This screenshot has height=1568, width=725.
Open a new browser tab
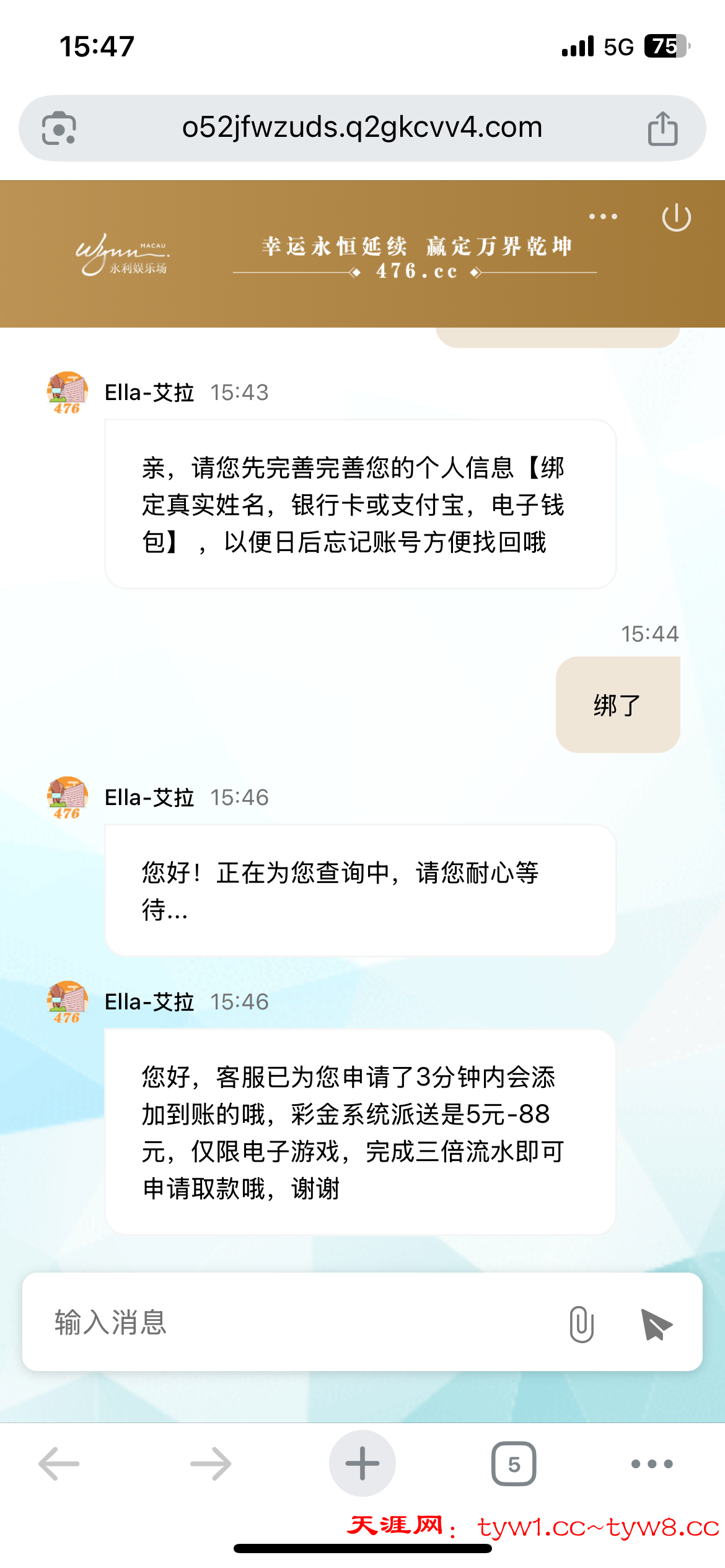pyautogui.click(x=362, y=1464)
